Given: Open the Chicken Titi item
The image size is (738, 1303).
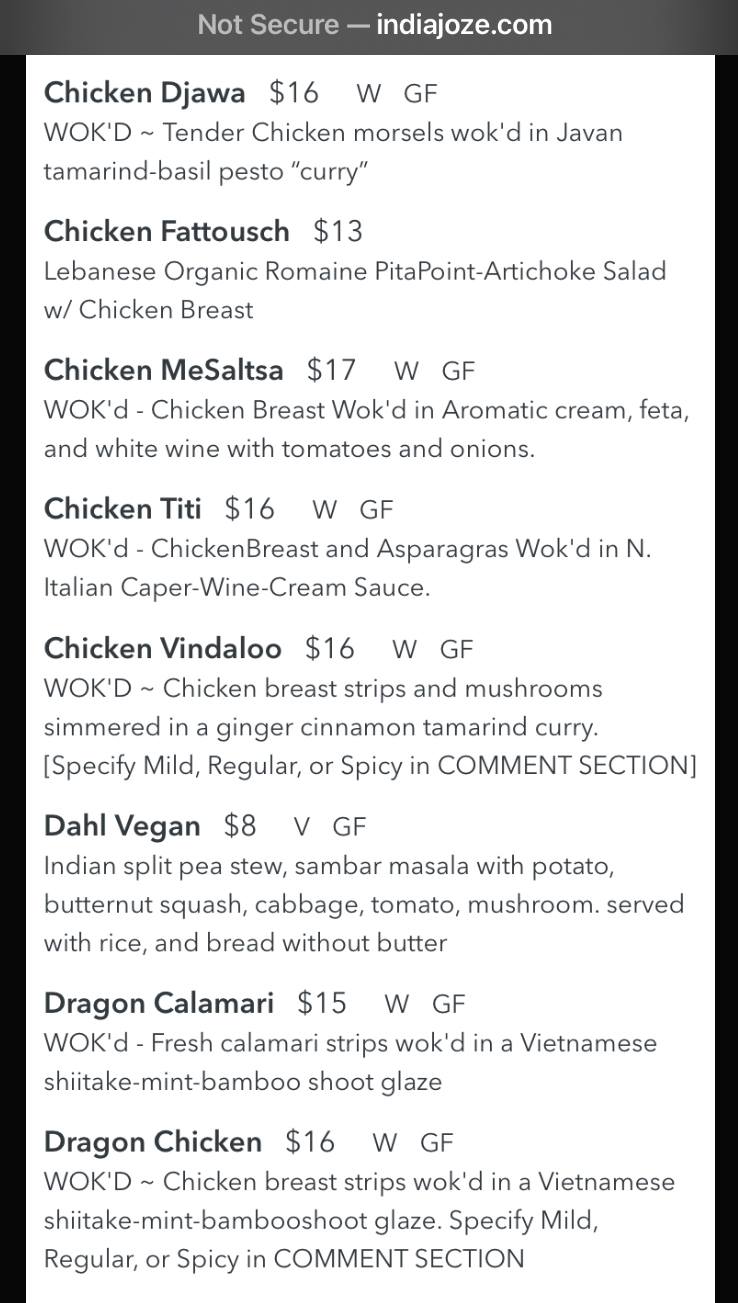Looking at the screenshot, I should [122, 509].
